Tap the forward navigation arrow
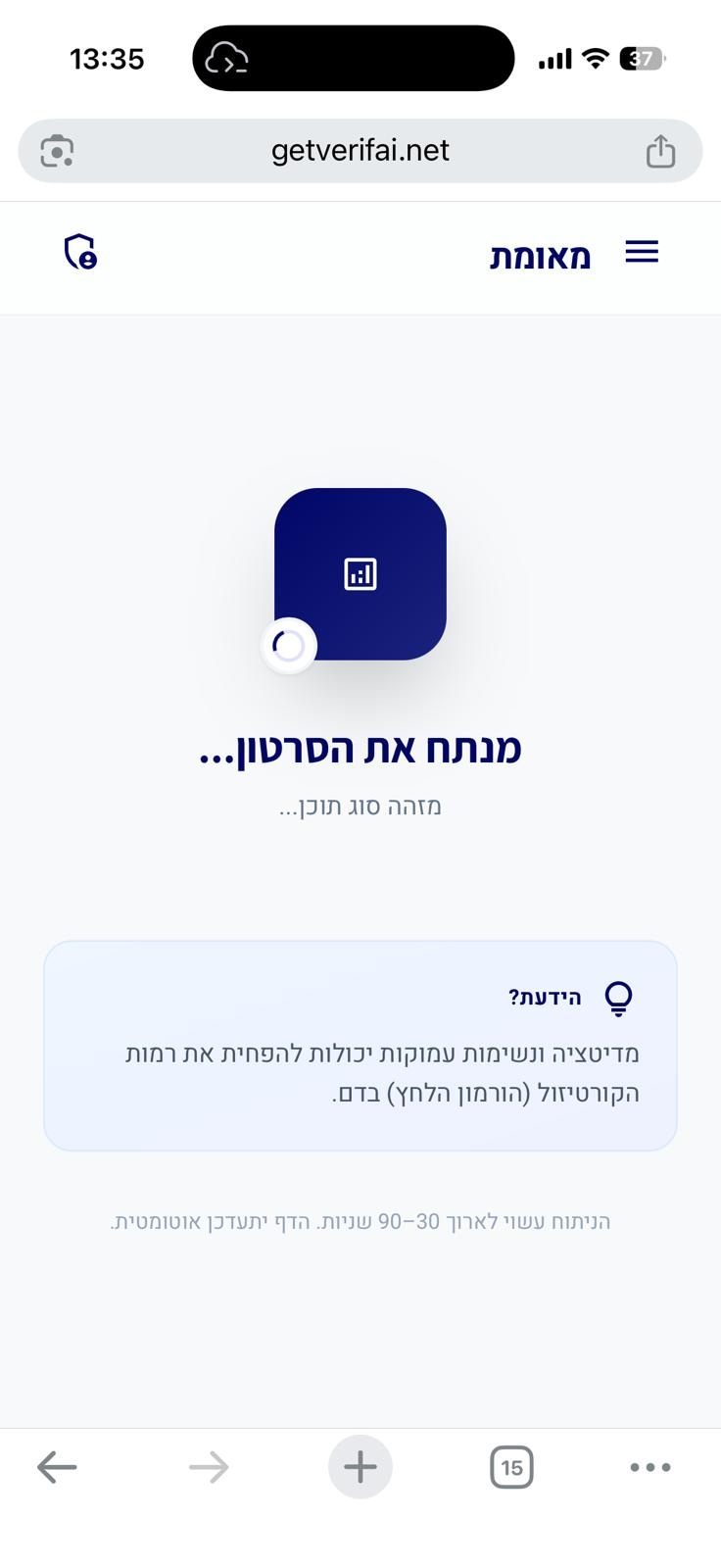 coord(208,1467)
